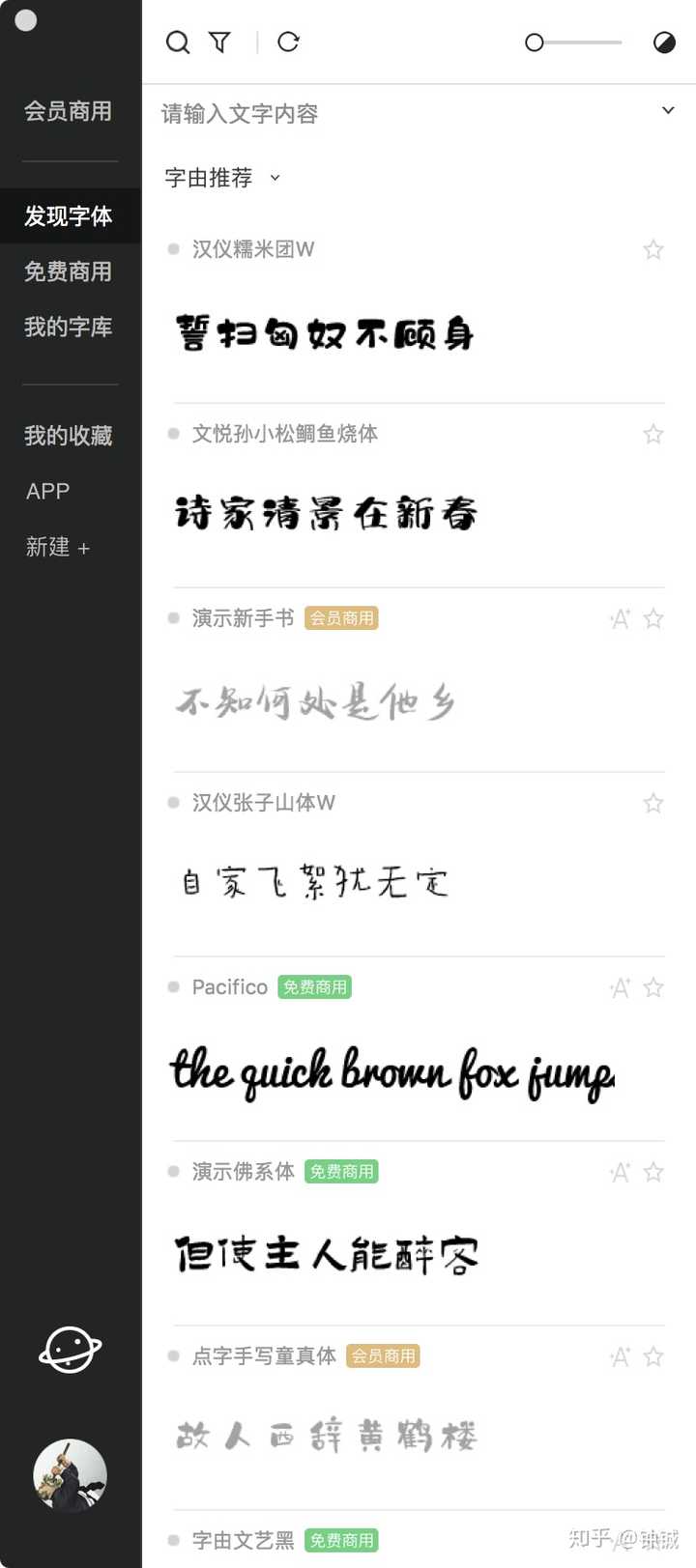The width and height of the screenshot is (696, 1568).
Task: Adjust the font size slider
Action: click(x=535, y=43)
